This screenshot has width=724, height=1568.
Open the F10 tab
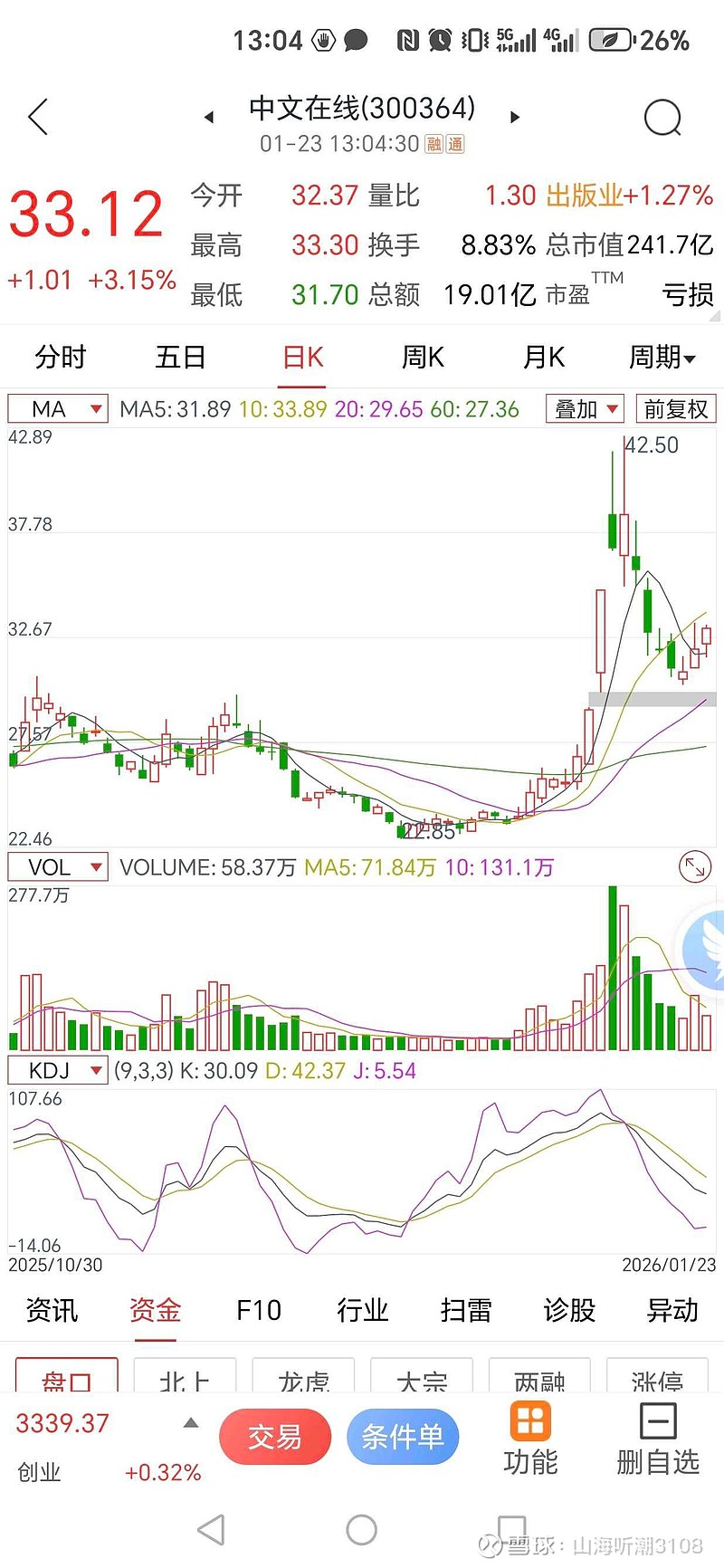click(259, 1310)
